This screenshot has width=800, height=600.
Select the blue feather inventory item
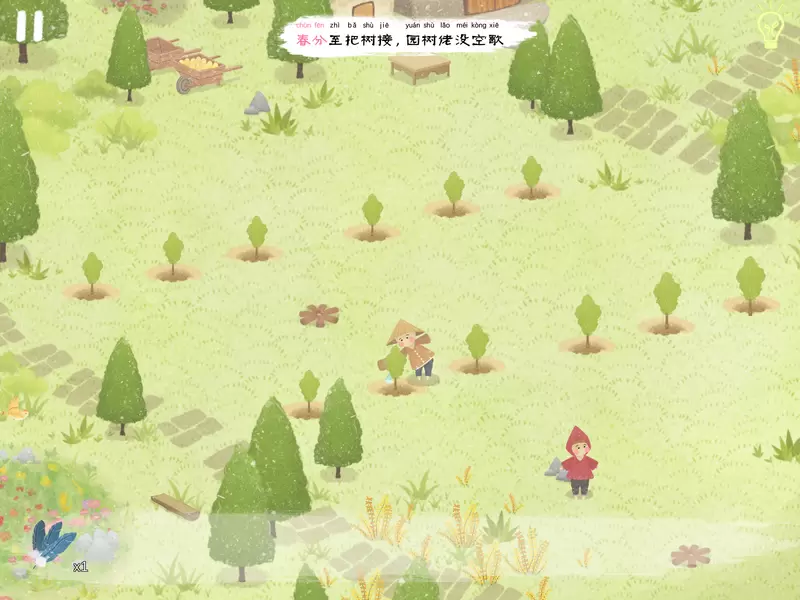50,543
